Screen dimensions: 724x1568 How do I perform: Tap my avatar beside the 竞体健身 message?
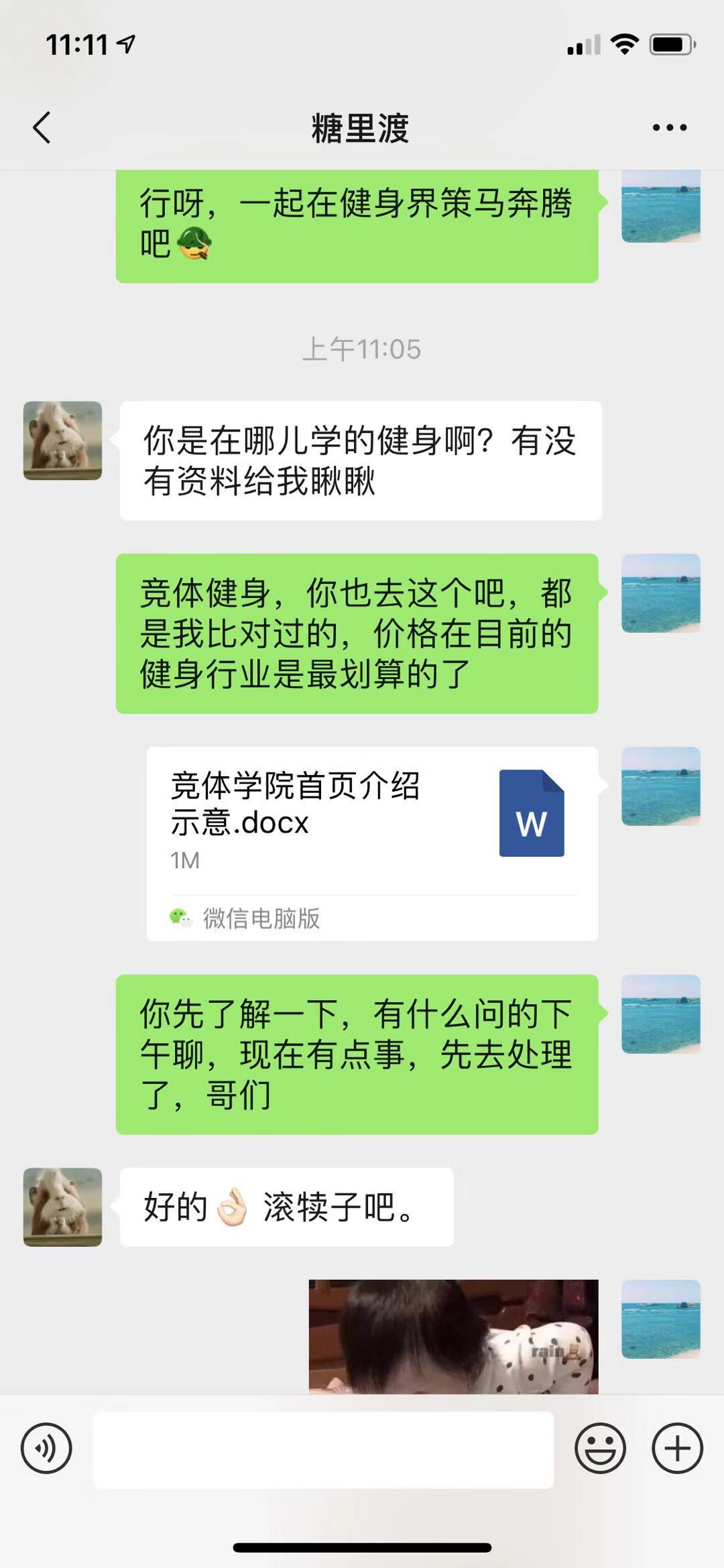point(660,593)
